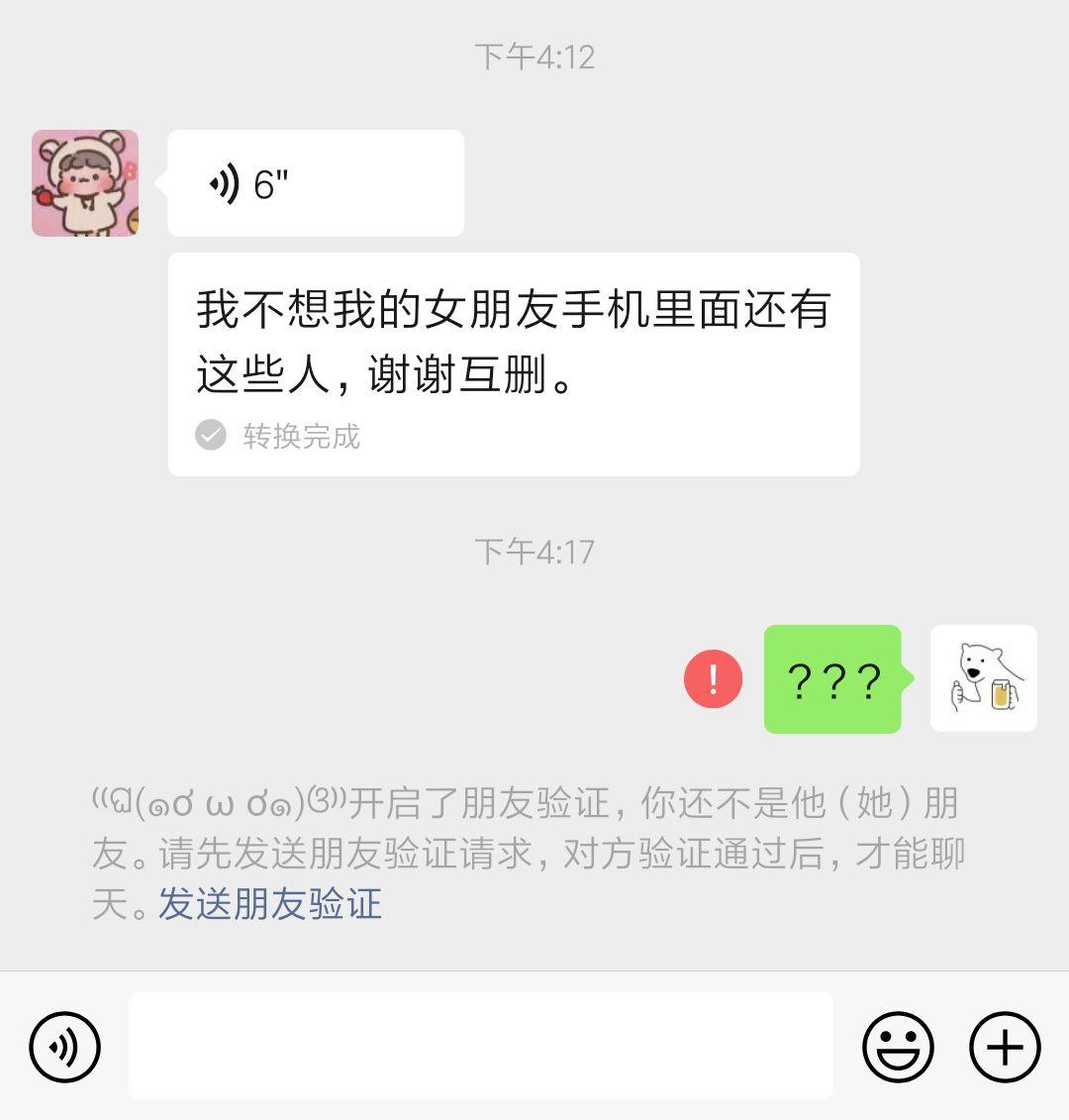
Task: Tap the 下午4:12 timestamp
Action: pos(534,56)
